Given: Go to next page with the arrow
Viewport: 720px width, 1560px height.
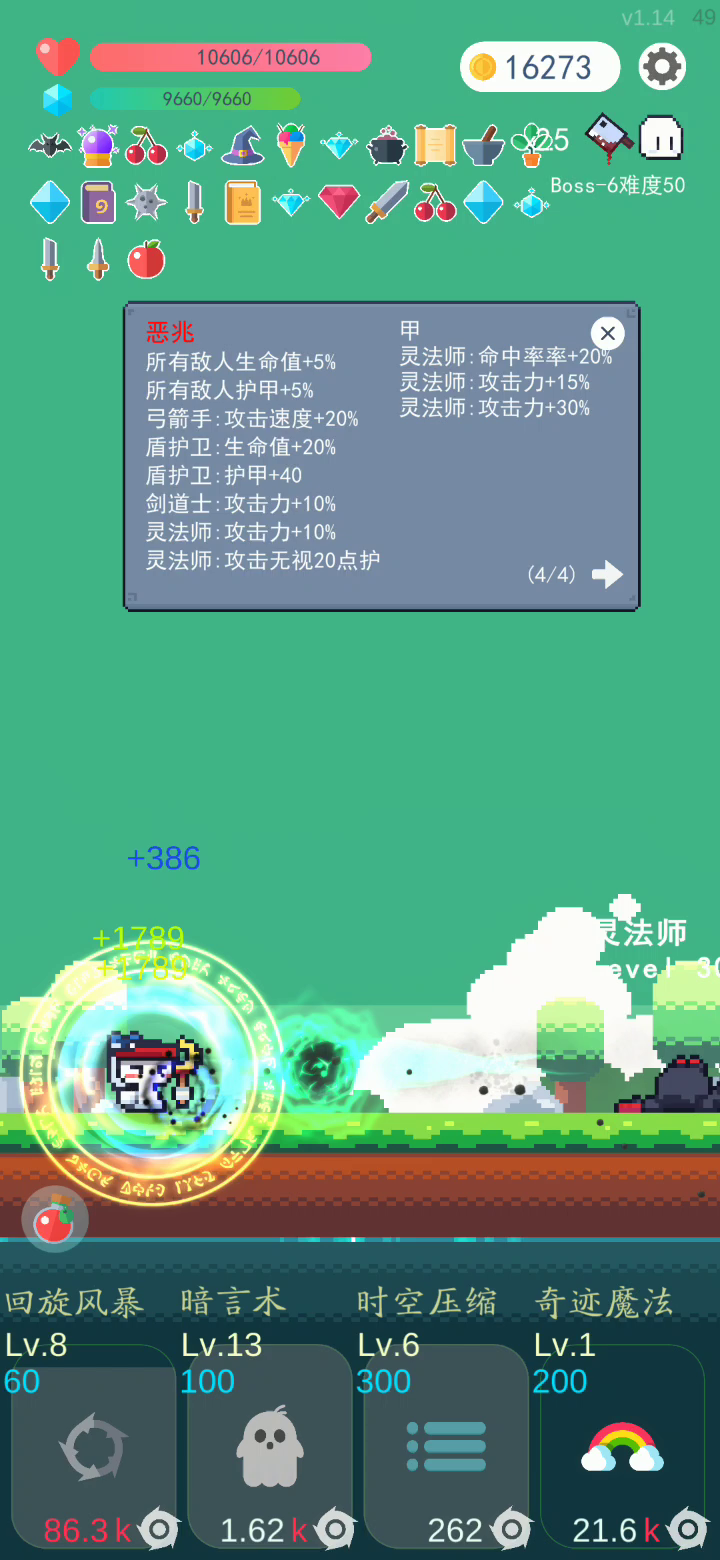Looking at the screenshot, I should point(607,574).
